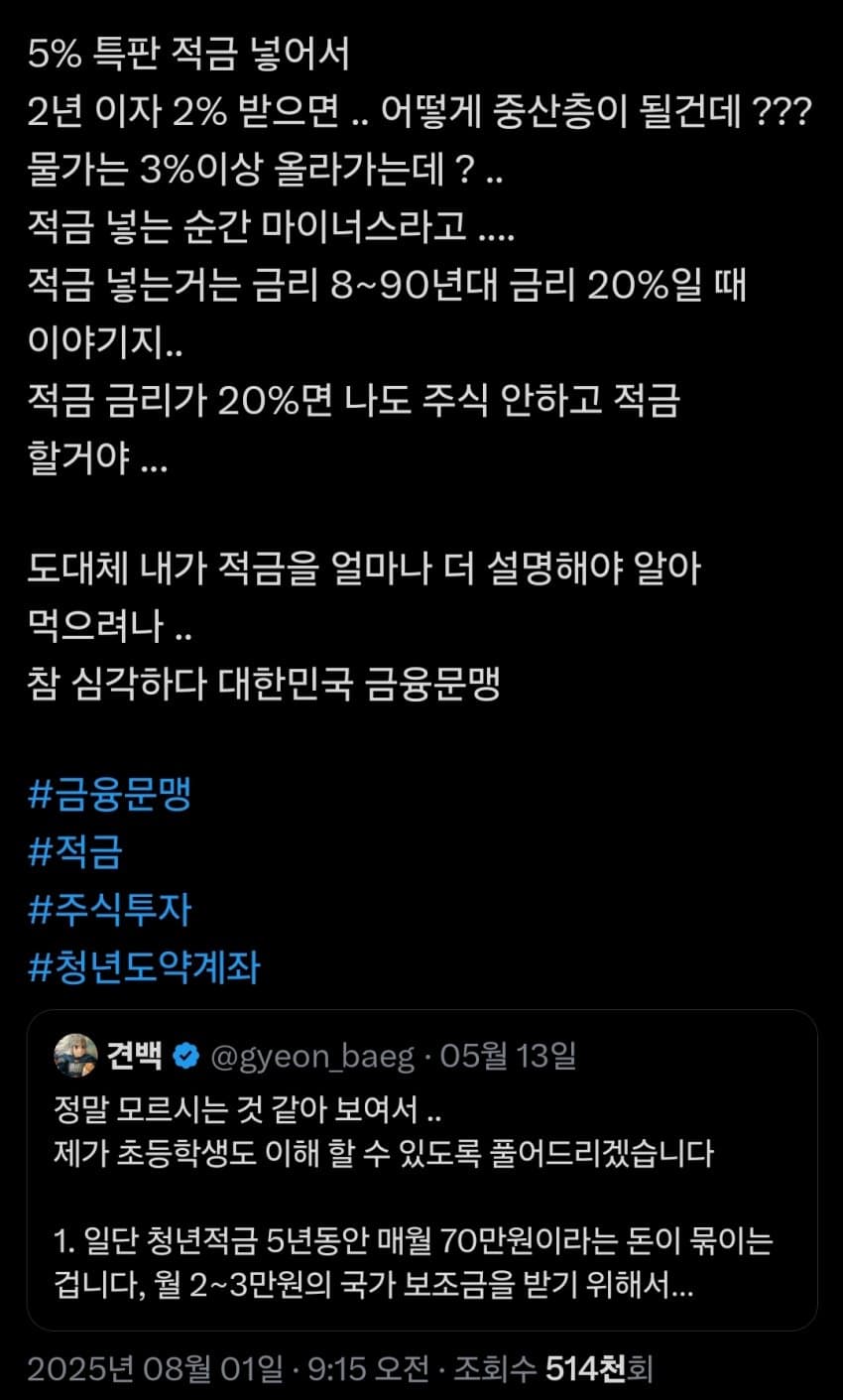Open the #금융문맹 hashtag
Screen dimensions: 843x1400
click(x=109, y=794)
